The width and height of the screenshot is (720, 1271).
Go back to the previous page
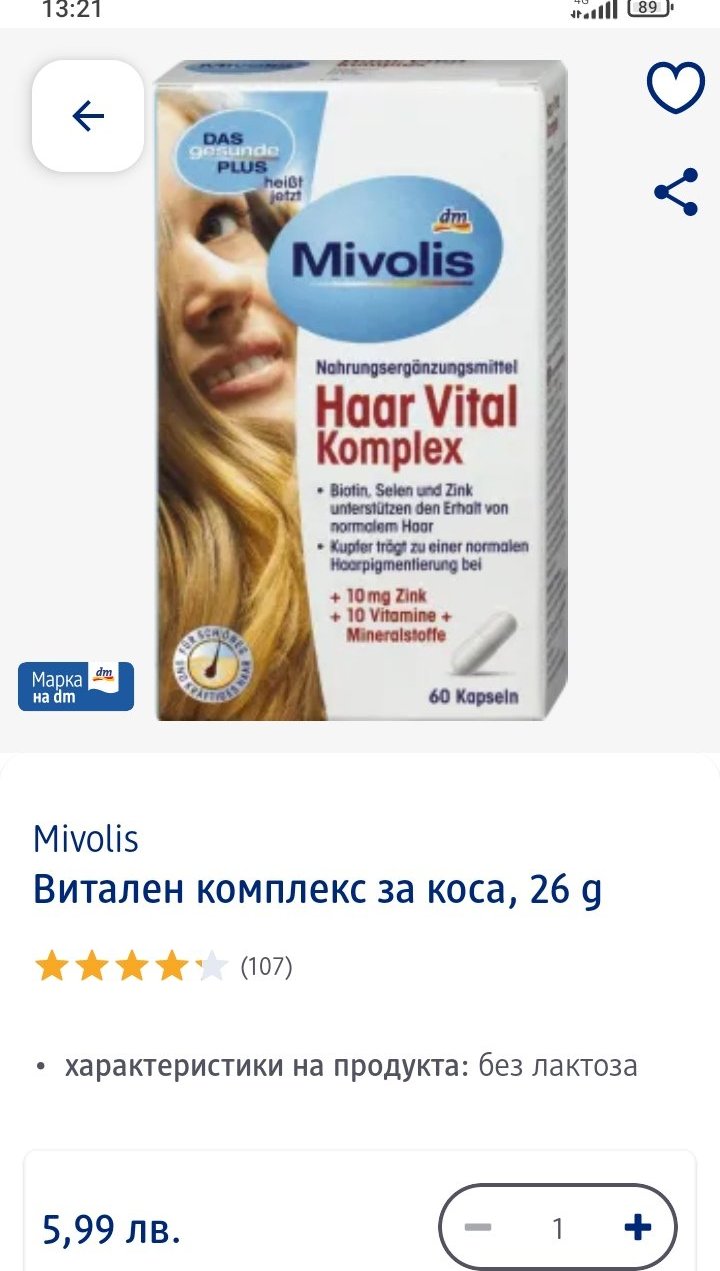(88, 117)
